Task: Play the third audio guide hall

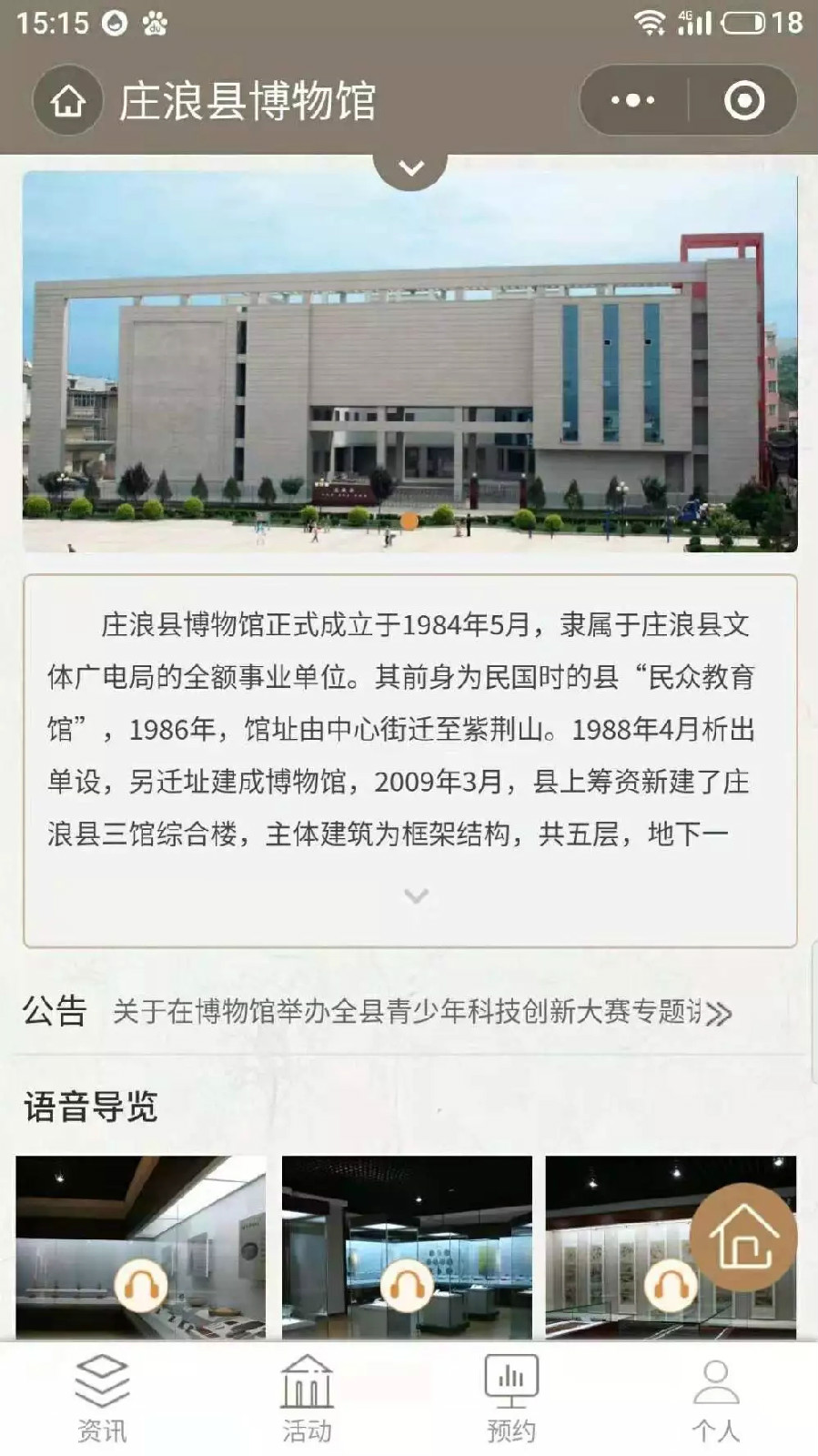Action: click(671, 1285)
